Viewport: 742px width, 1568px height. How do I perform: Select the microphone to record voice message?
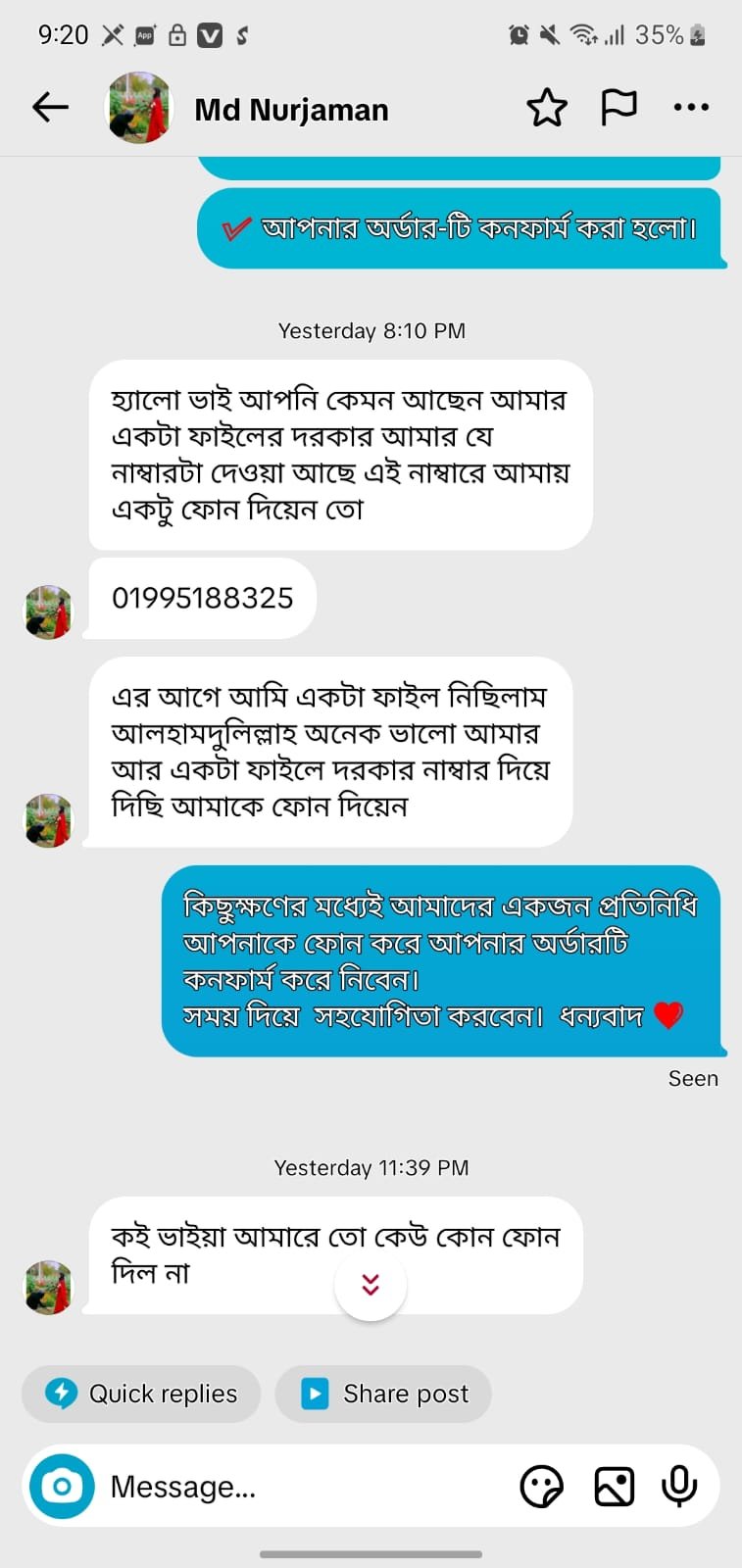tap(679, 1486)
